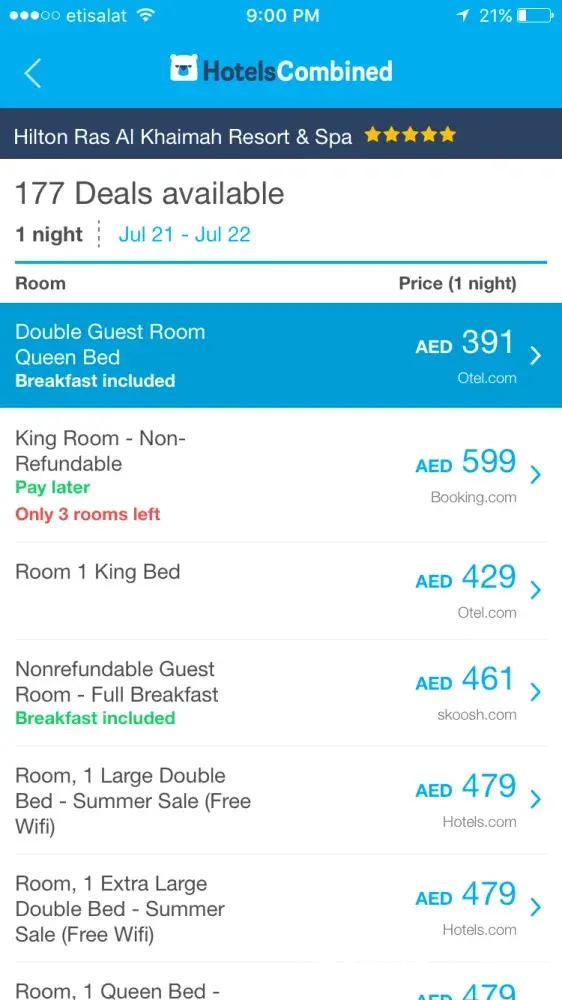The width and height of the screenshot is (562, 1000).
Task: Select King Room Non-Refundable on Booking.com
Action: tap(281, 475)
